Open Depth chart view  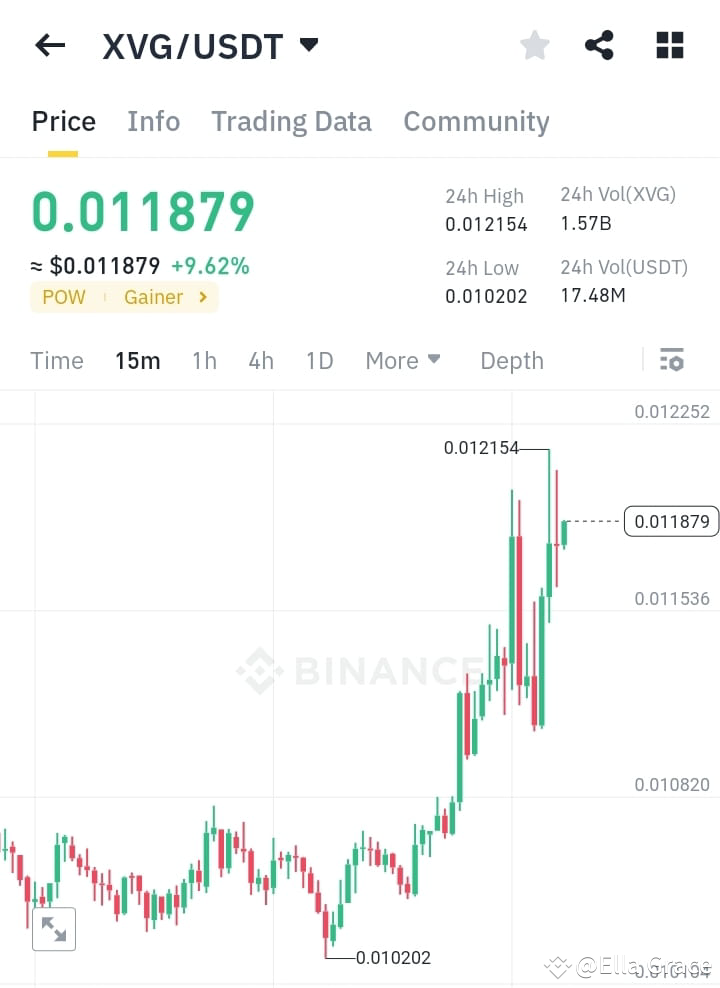(x=511, y=360)
